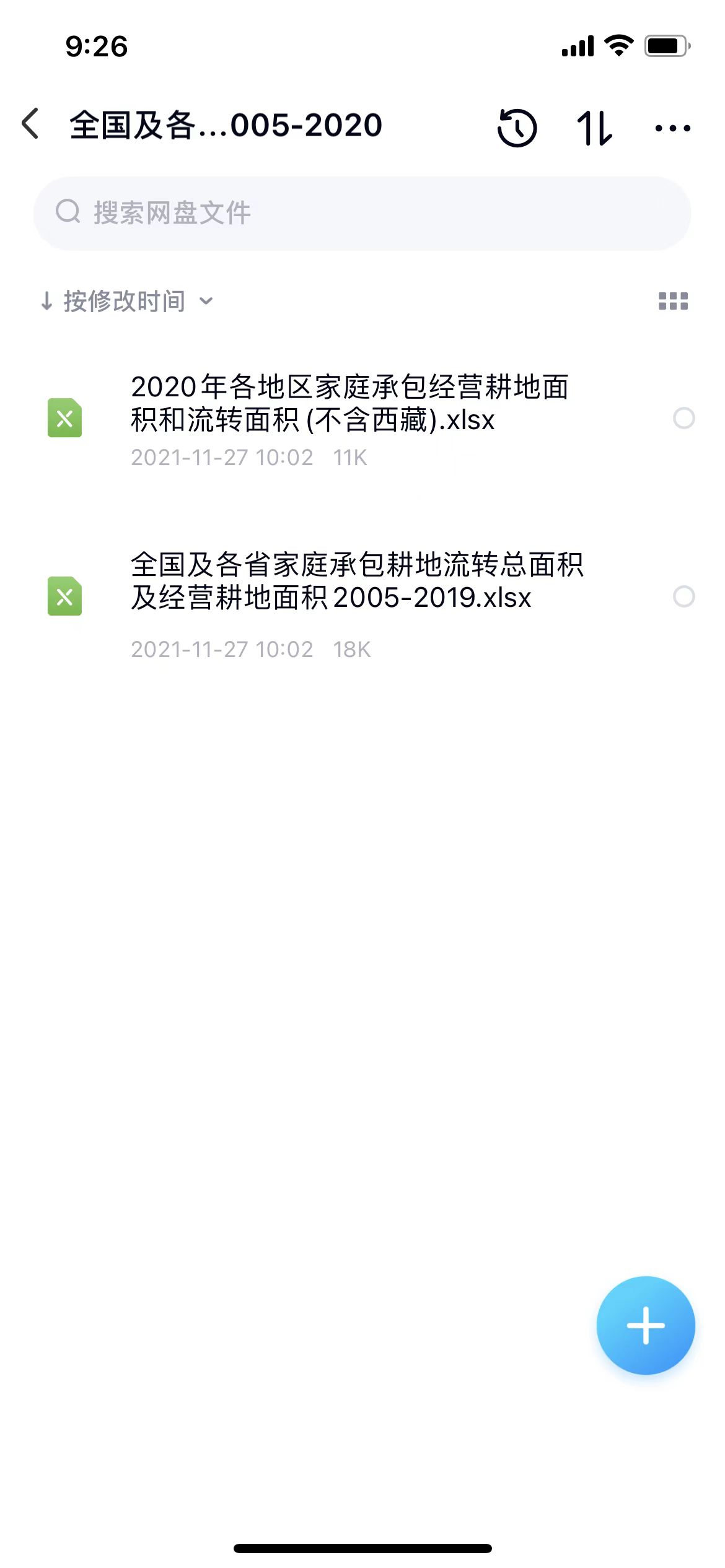The height and width of the screenshot is (1568, 725).
Task: Go back to the previous folder
Action: tap(31, 124)
